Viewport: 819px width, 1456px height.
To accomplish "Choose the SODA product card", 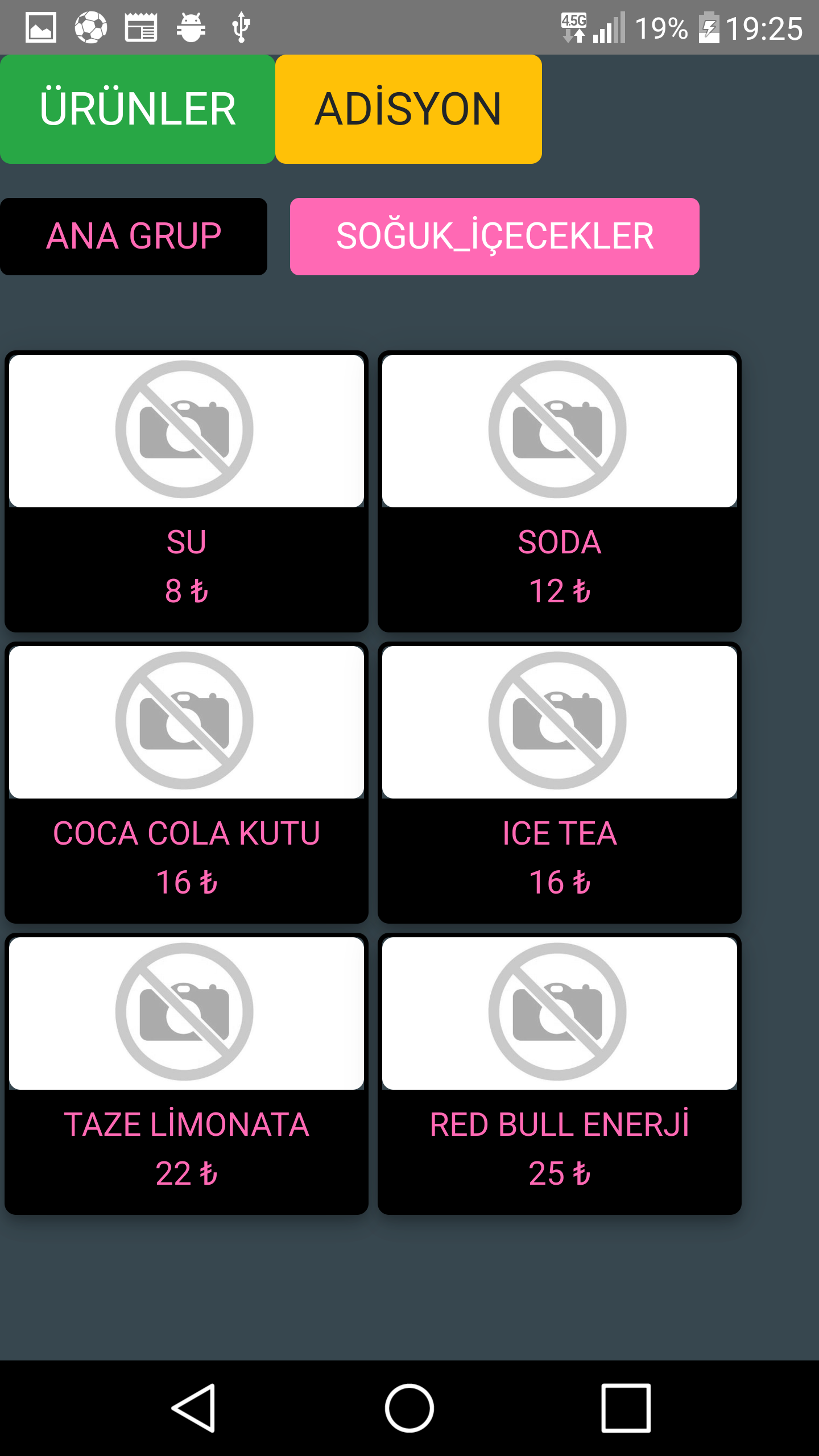I will (560, 491).
